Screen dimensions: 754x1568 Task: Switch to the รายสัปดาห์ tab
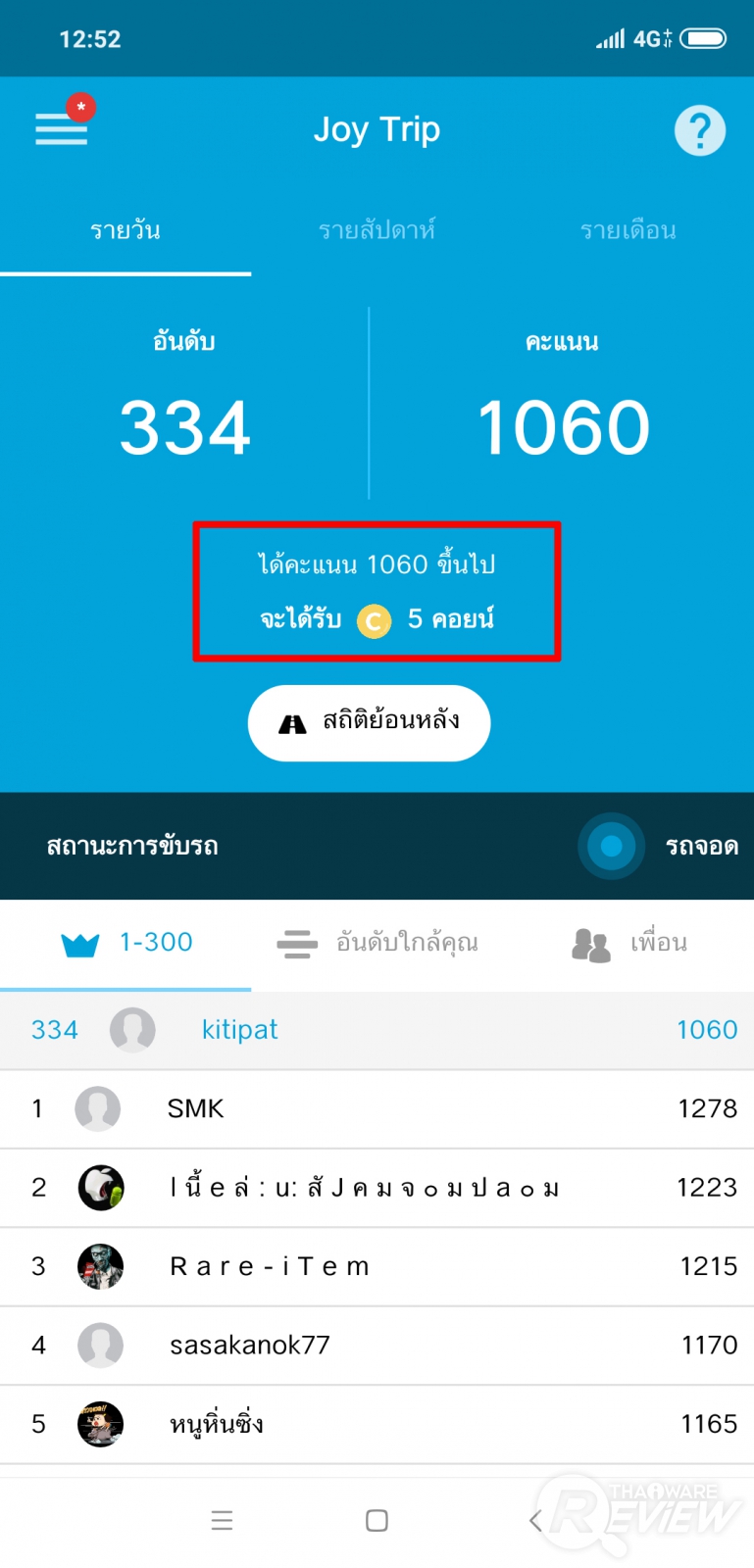click(377, 231)
